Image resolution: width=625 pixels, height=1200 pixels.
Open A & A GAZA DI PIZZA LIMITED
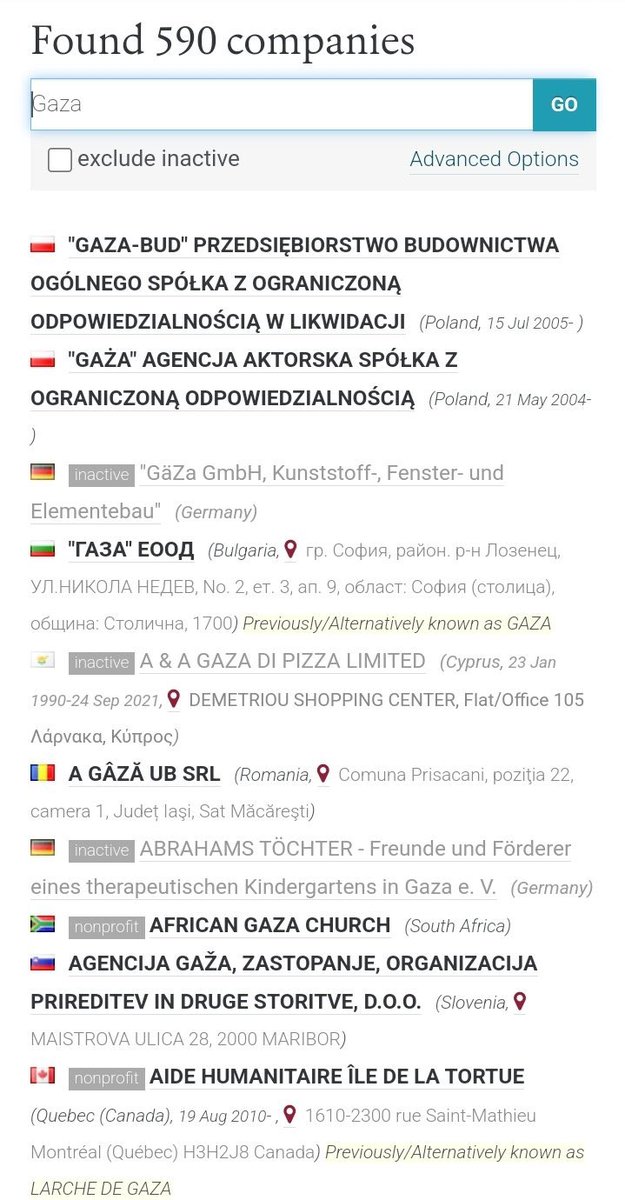pos(282,661)
